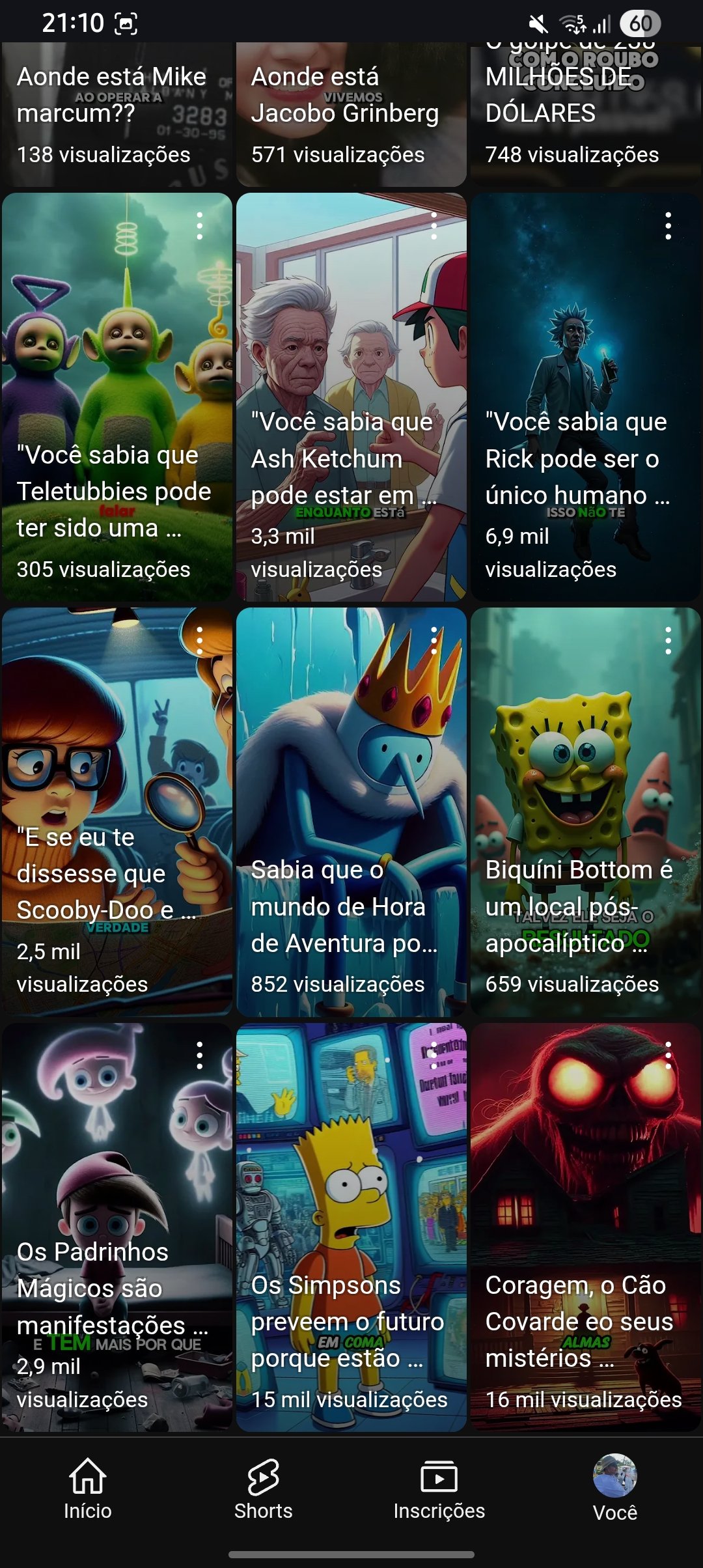Viewport: 703px width, 1568px height.
Task: Open options menu for Teletubbies short
Action: (200, 226)
